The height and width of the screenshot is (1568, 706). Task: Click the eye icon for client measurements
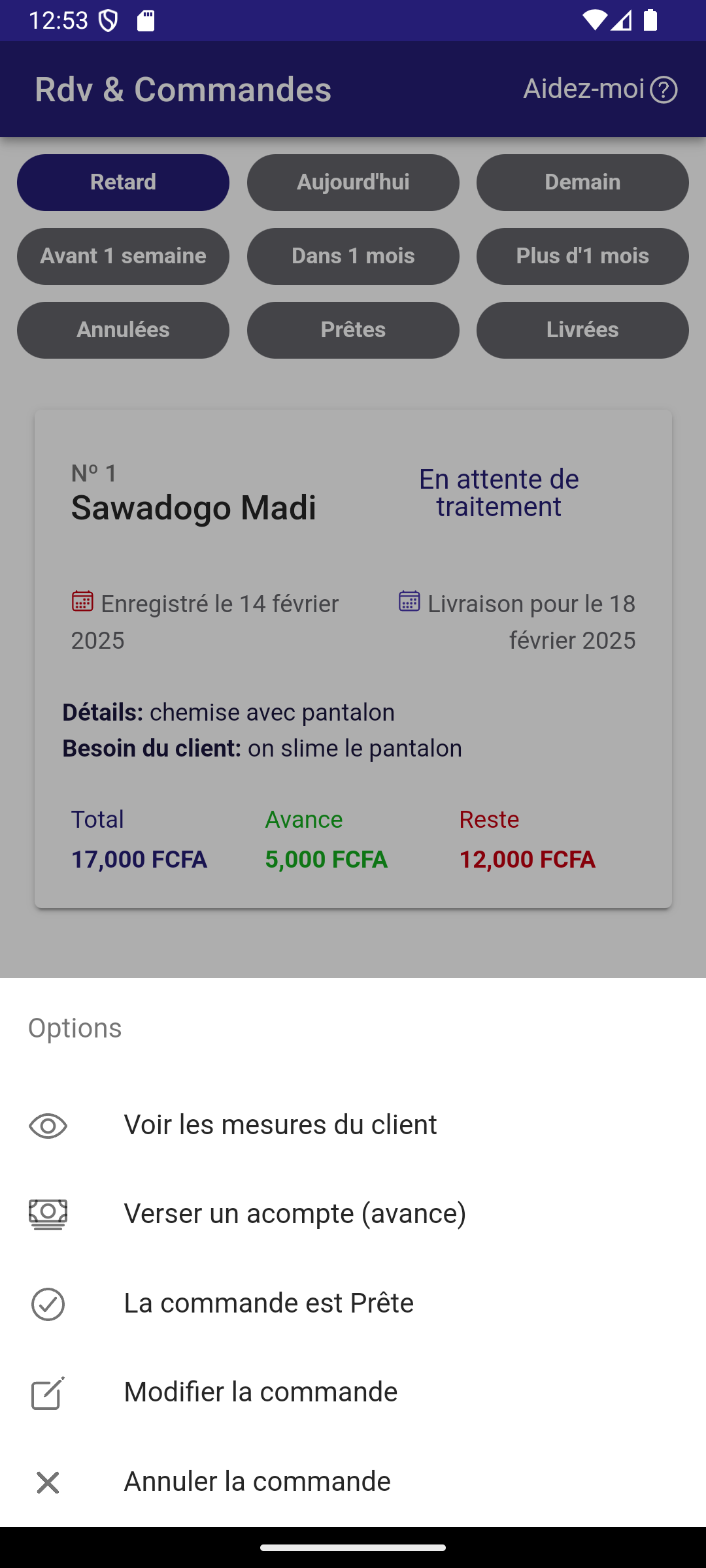click(x=47, y=1125)
